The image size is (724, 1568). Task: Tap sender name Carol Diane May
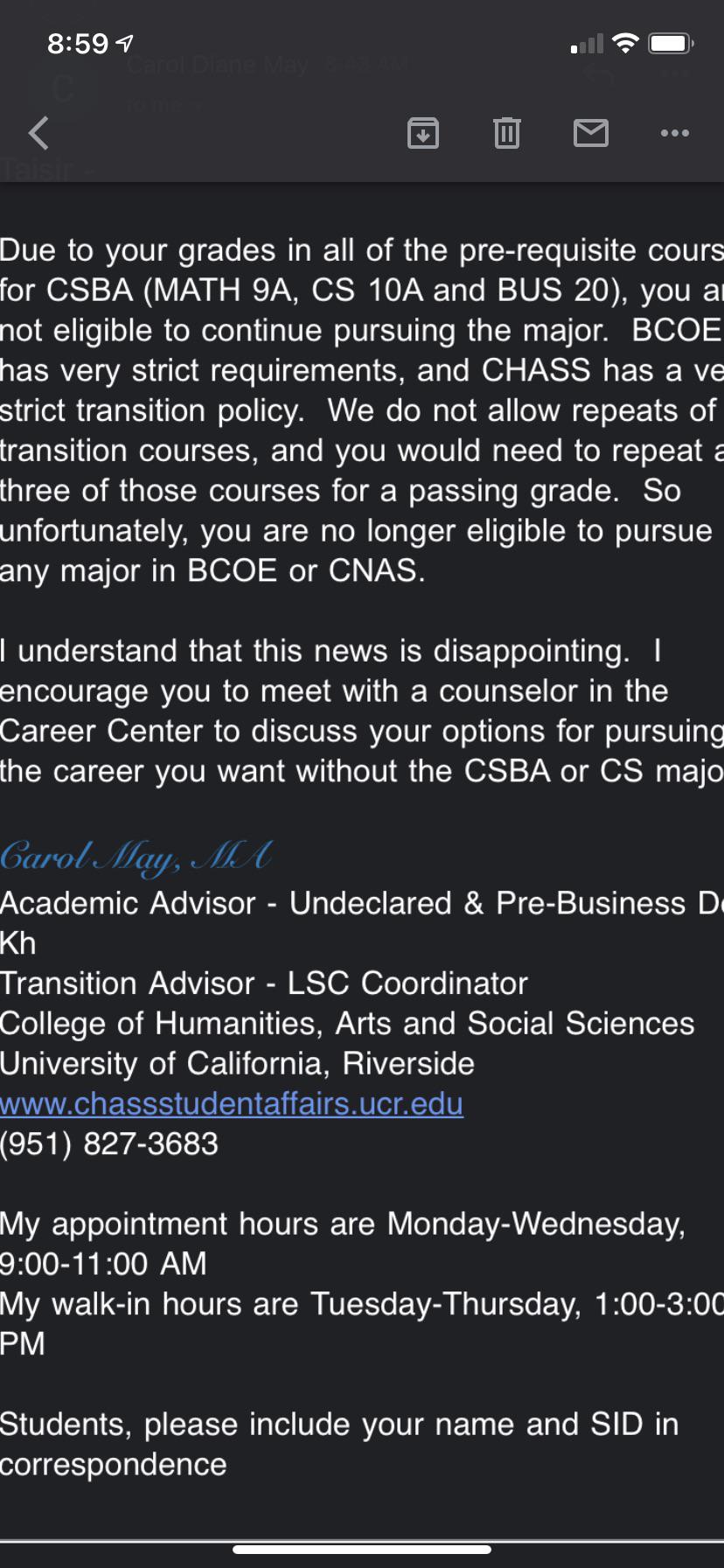click(219, 66)
